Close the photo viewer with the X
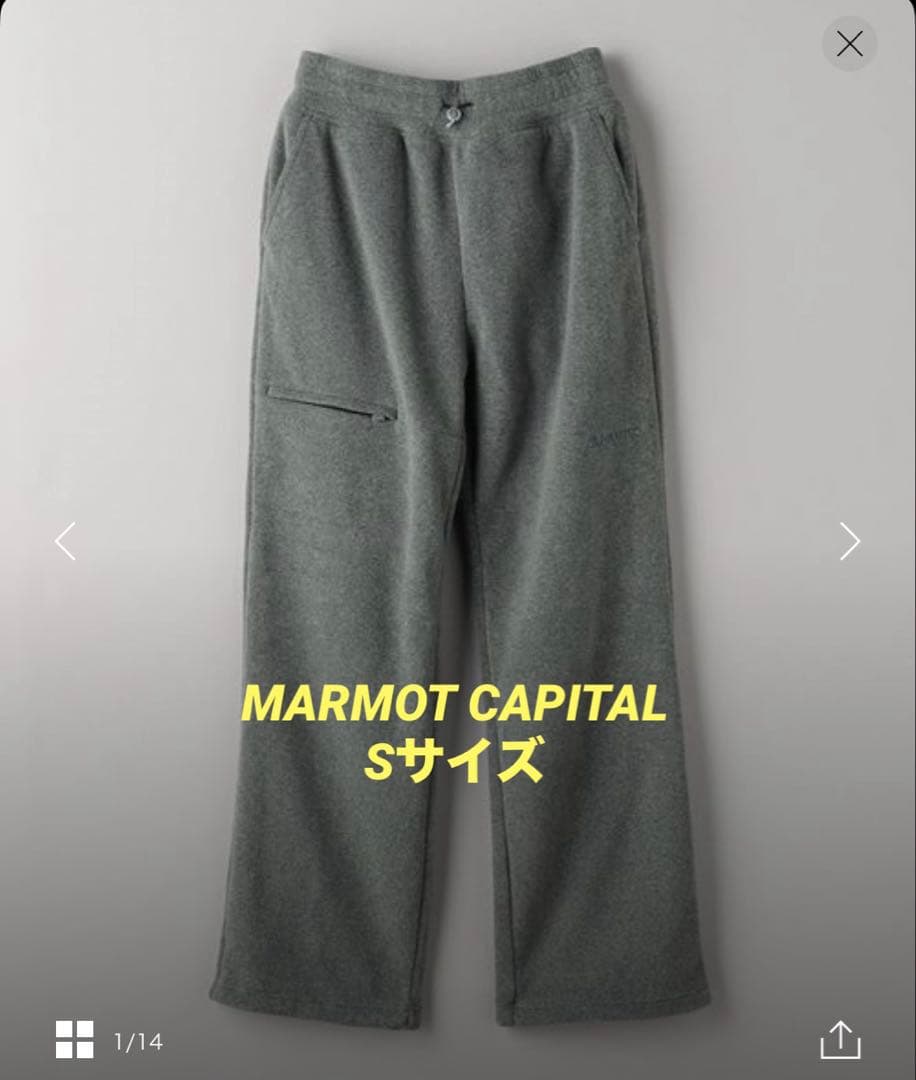The height and width of the screenshot is (1080, 916). coord(849,44)
